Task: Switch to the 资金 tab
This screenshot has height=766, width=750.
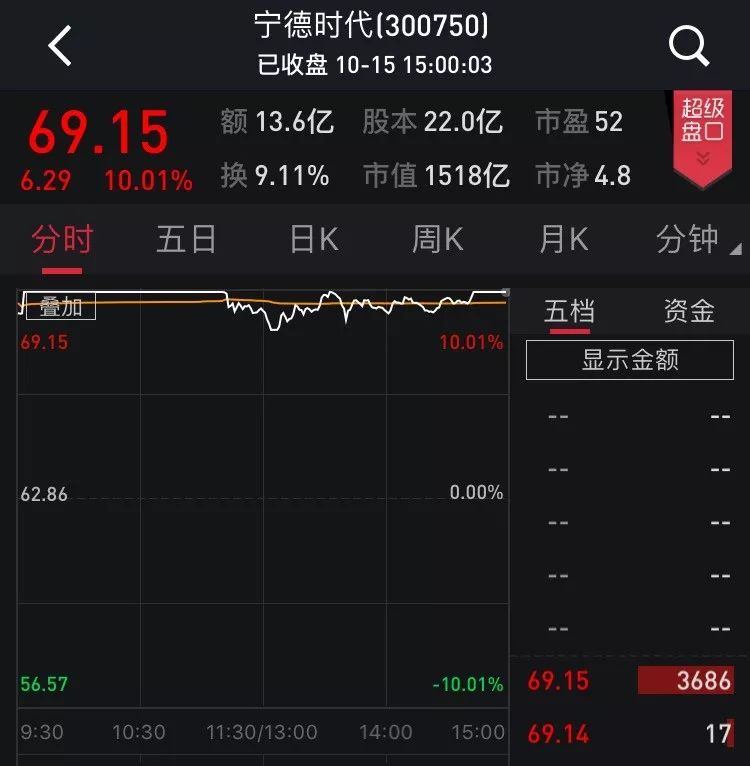Action: coord(689,311)
